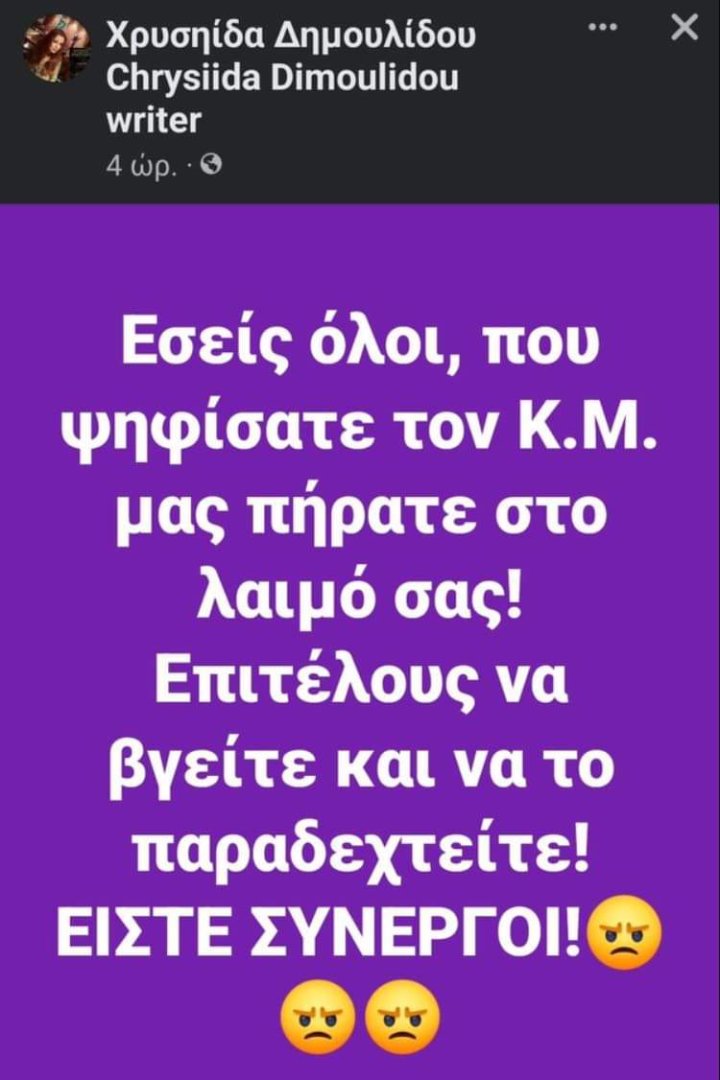Visit the Χρυσηίδα Δημουλίδου page name link
Image resolution: width=720 pixels, height=1080 pixels.
pos(291,36)
